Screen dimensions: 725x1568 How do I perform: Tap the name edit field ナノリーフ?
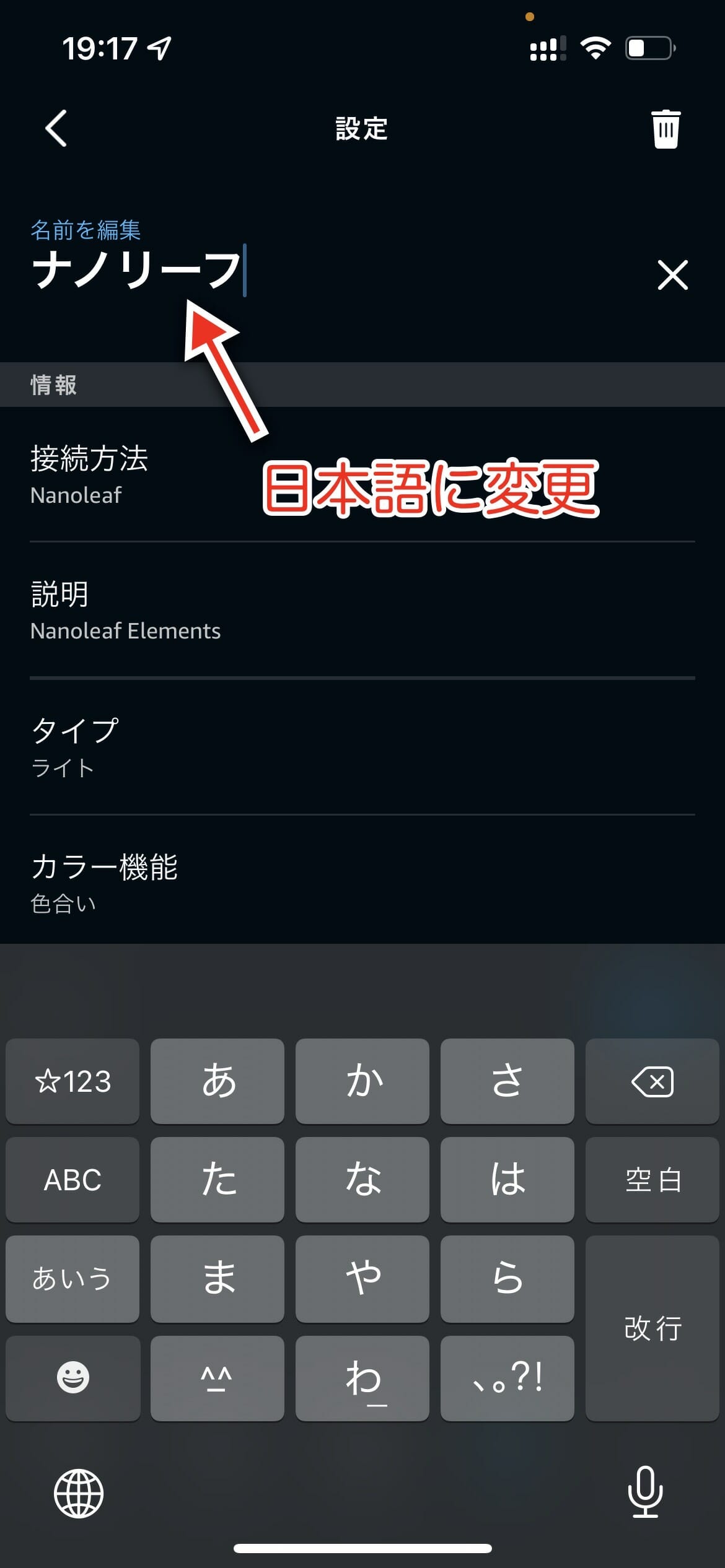pyautogui.click(x=335, y=271)
